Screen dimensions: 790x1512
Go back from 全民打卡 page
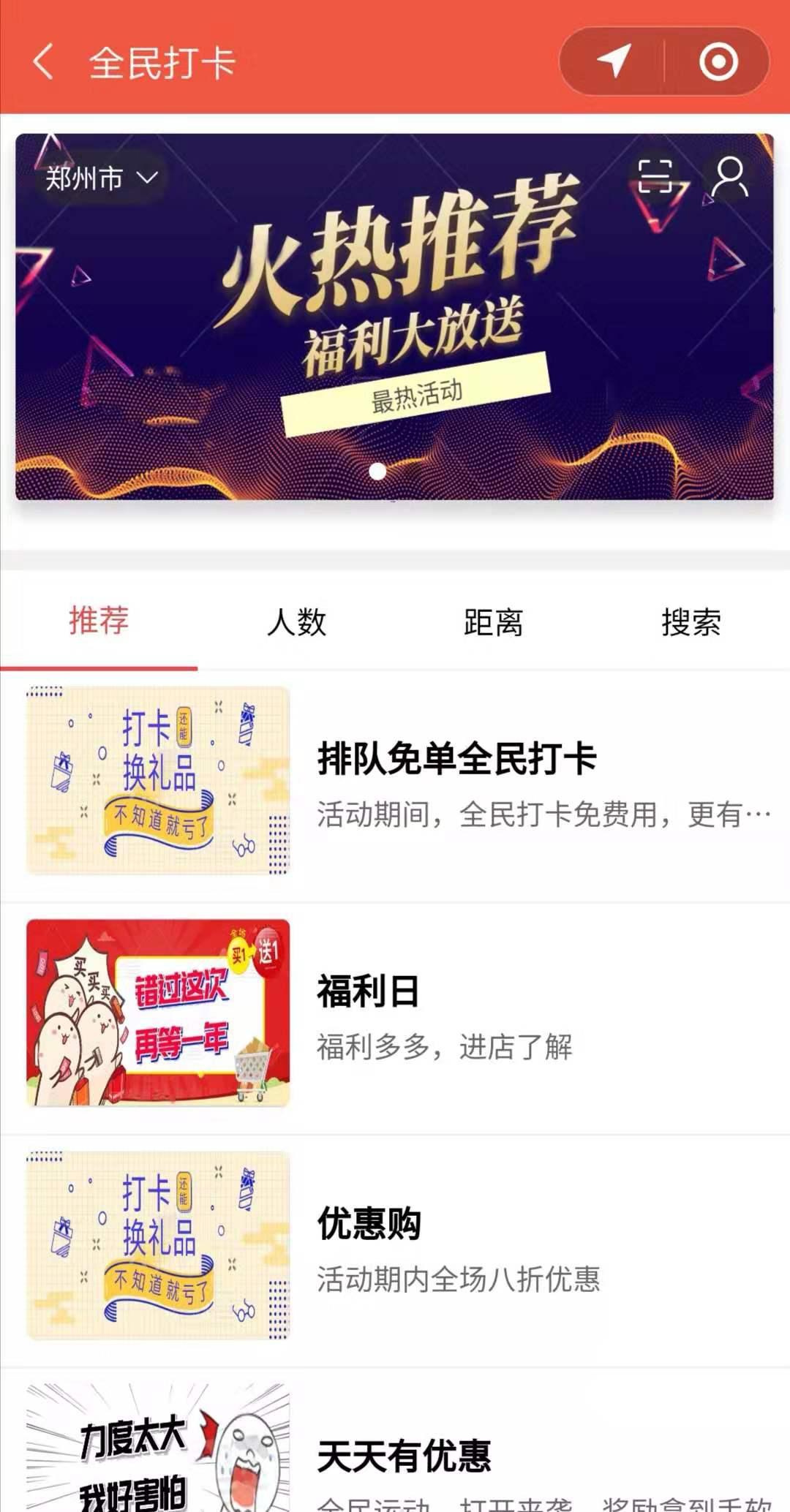[44, 61]
